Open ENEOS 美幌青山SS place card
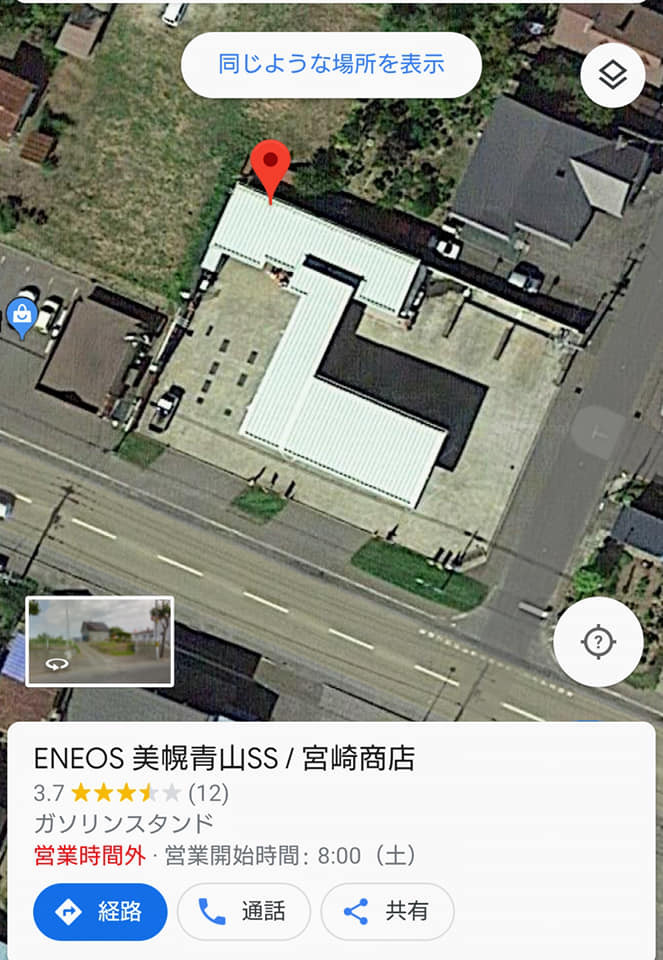663x960 pixels. point(224,758)
